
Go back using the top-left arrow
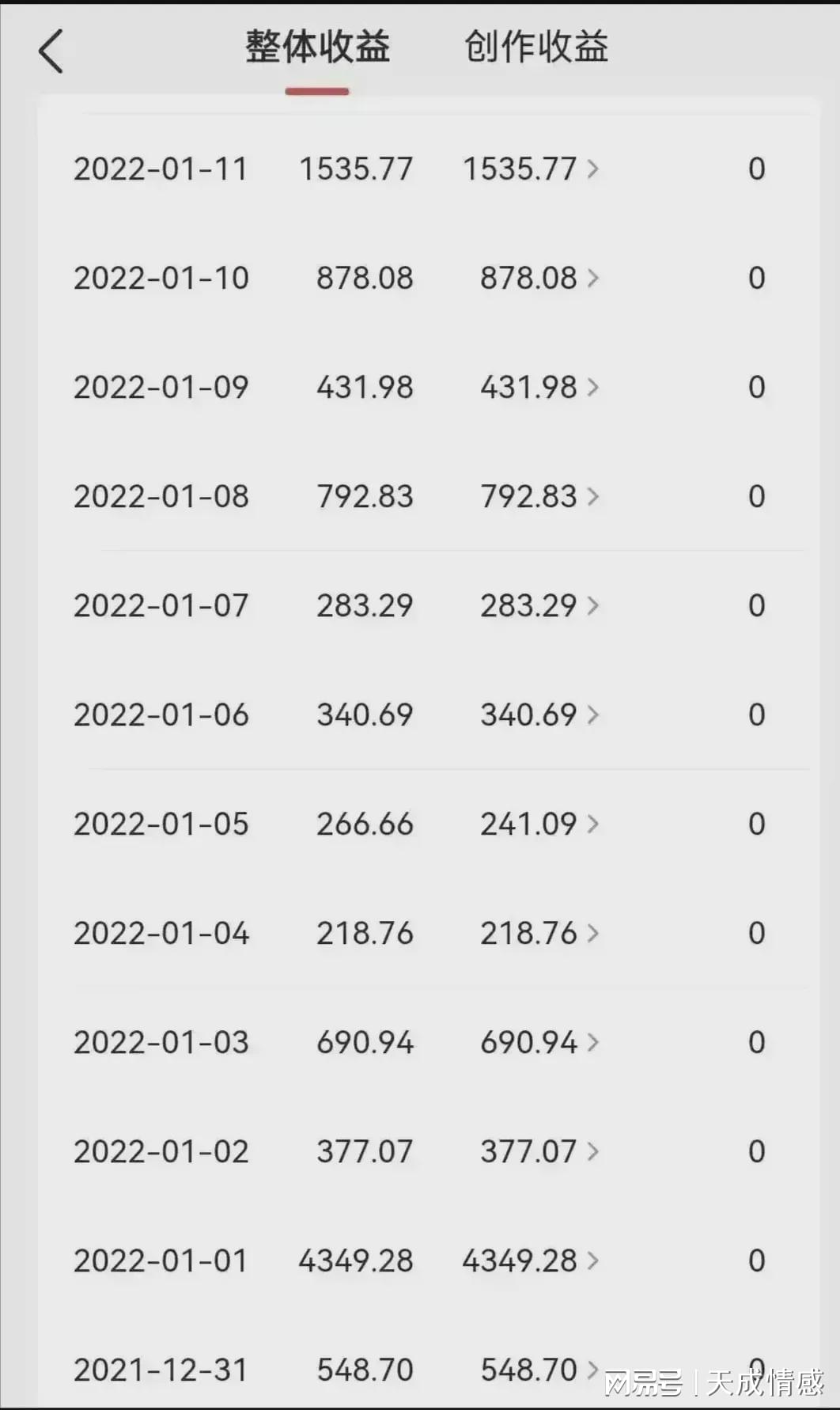51,52
